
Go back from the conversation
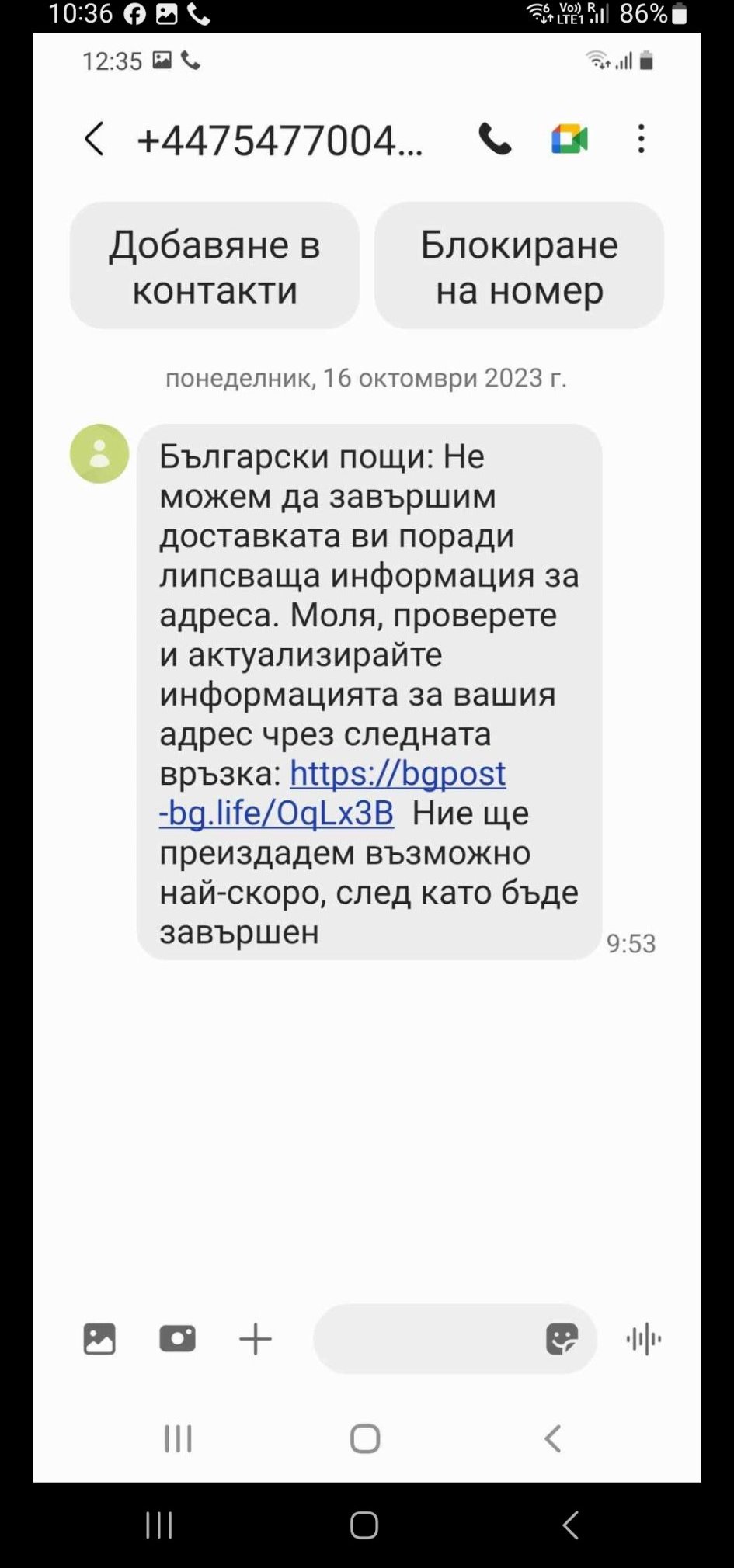tap(94, 140)
